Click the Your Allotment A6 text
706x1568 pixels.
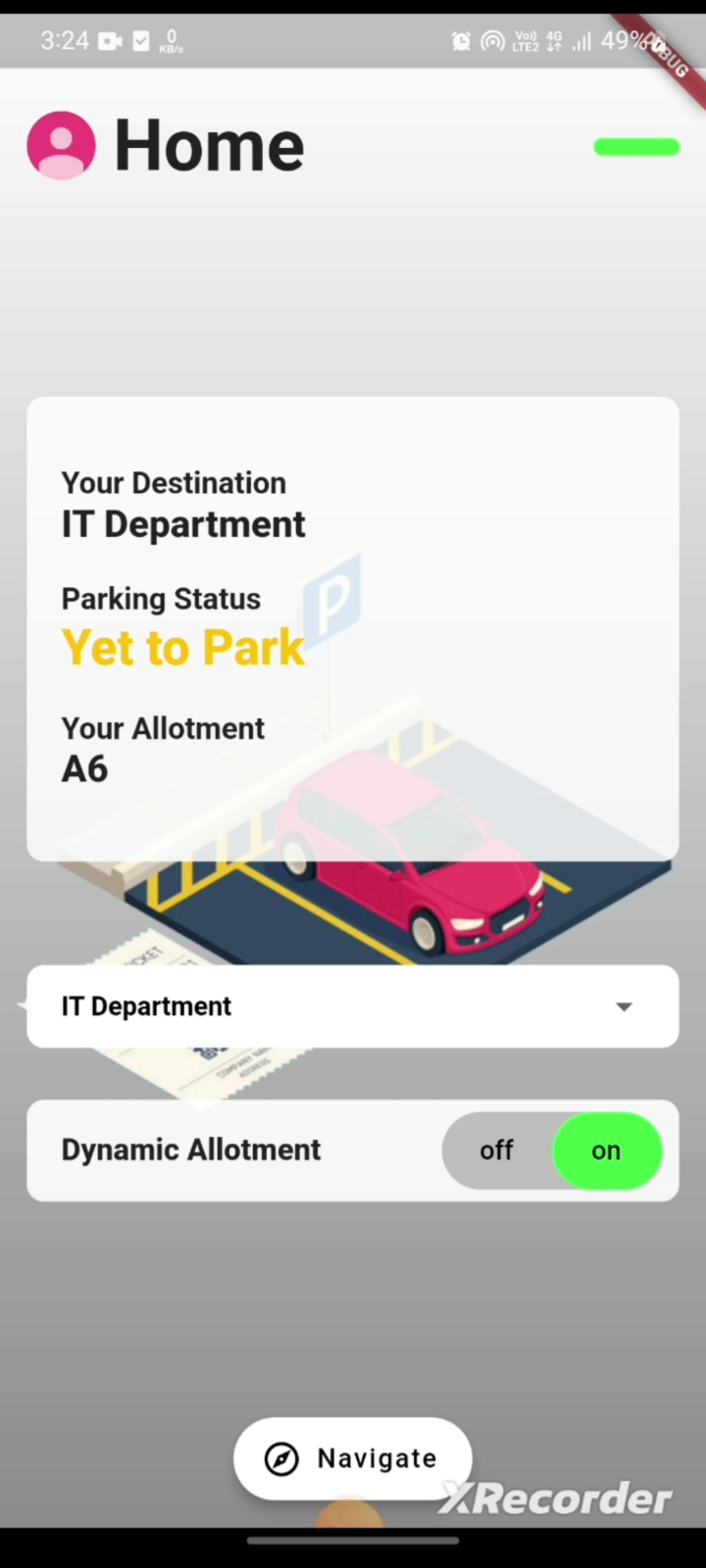[84, 768]
